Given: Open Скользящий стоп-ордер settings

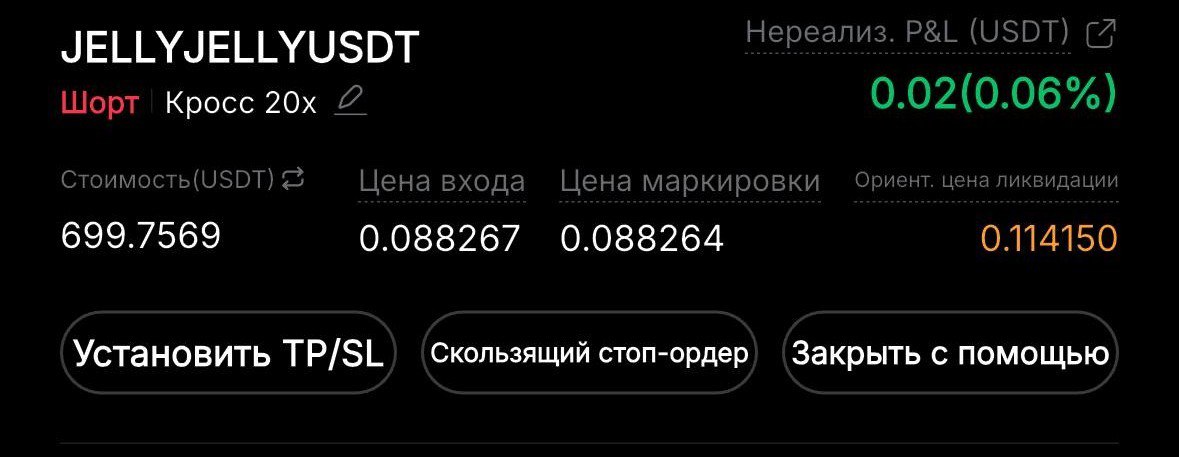Looking at the screenshot, I should coord(589,353).
